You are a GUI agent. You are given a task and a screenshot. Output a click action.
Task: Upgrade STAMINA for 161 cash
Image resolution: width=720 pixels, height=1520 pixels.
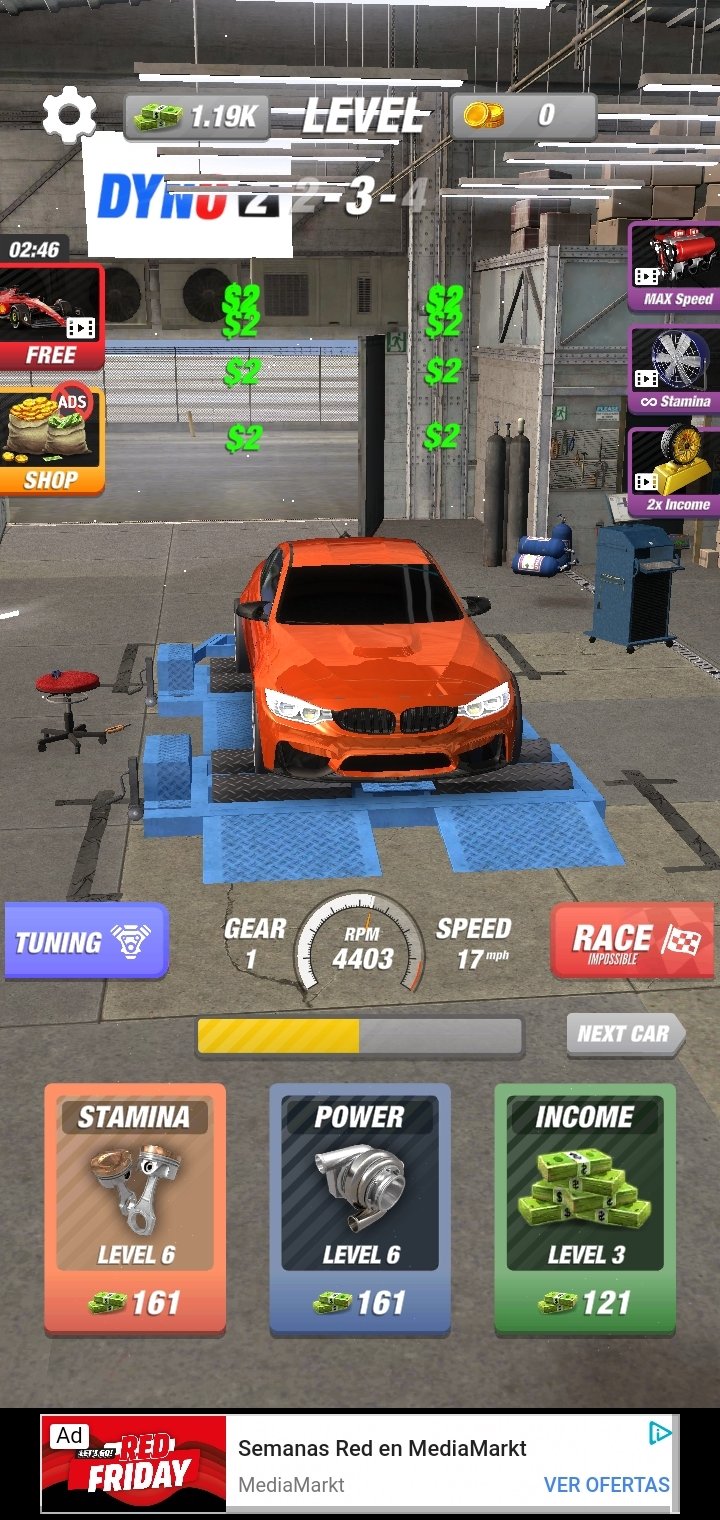coord(135,1208)
